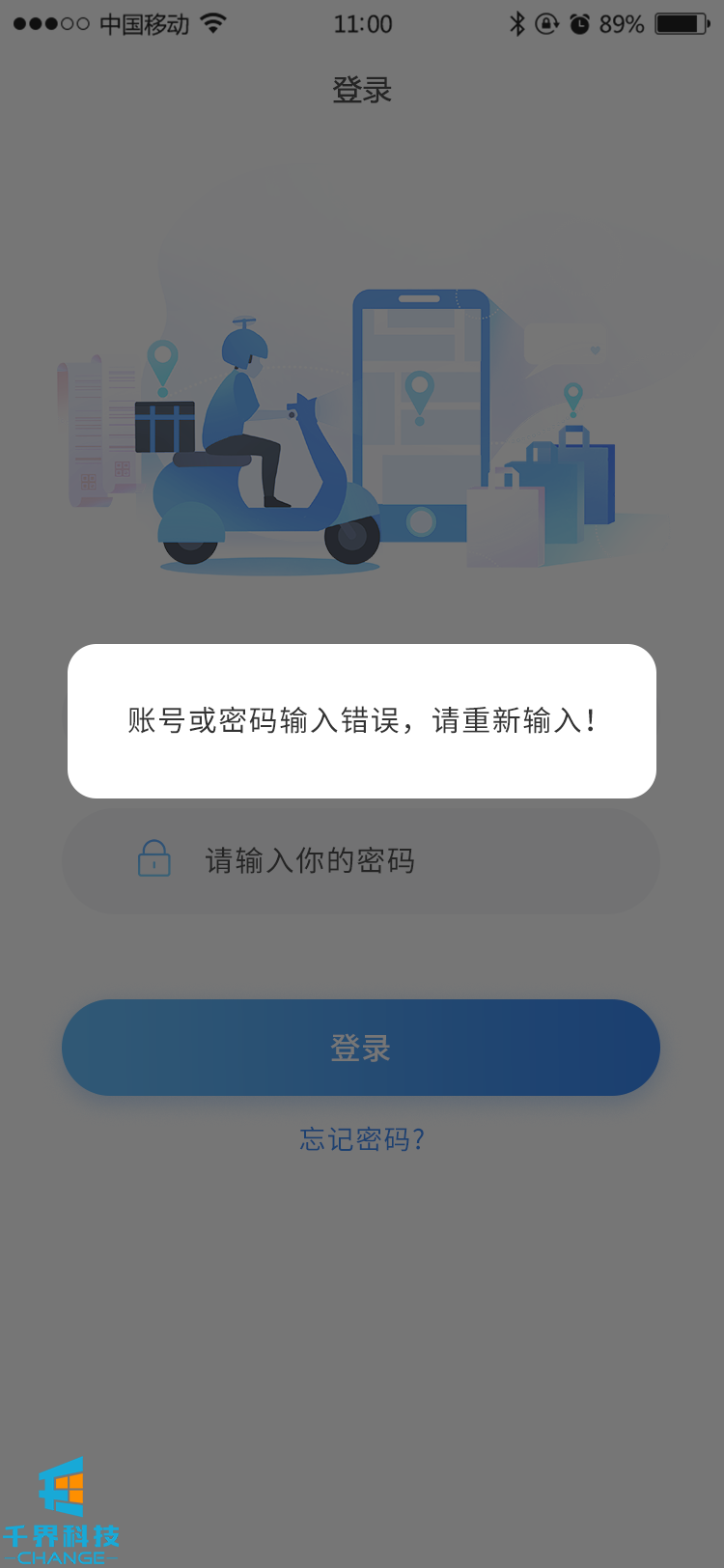Image resolution: width=724 pixels, height=1568 pixels.
Task: Open the 忘记密码? forgot password link
Action: [x=362, y=1139]
